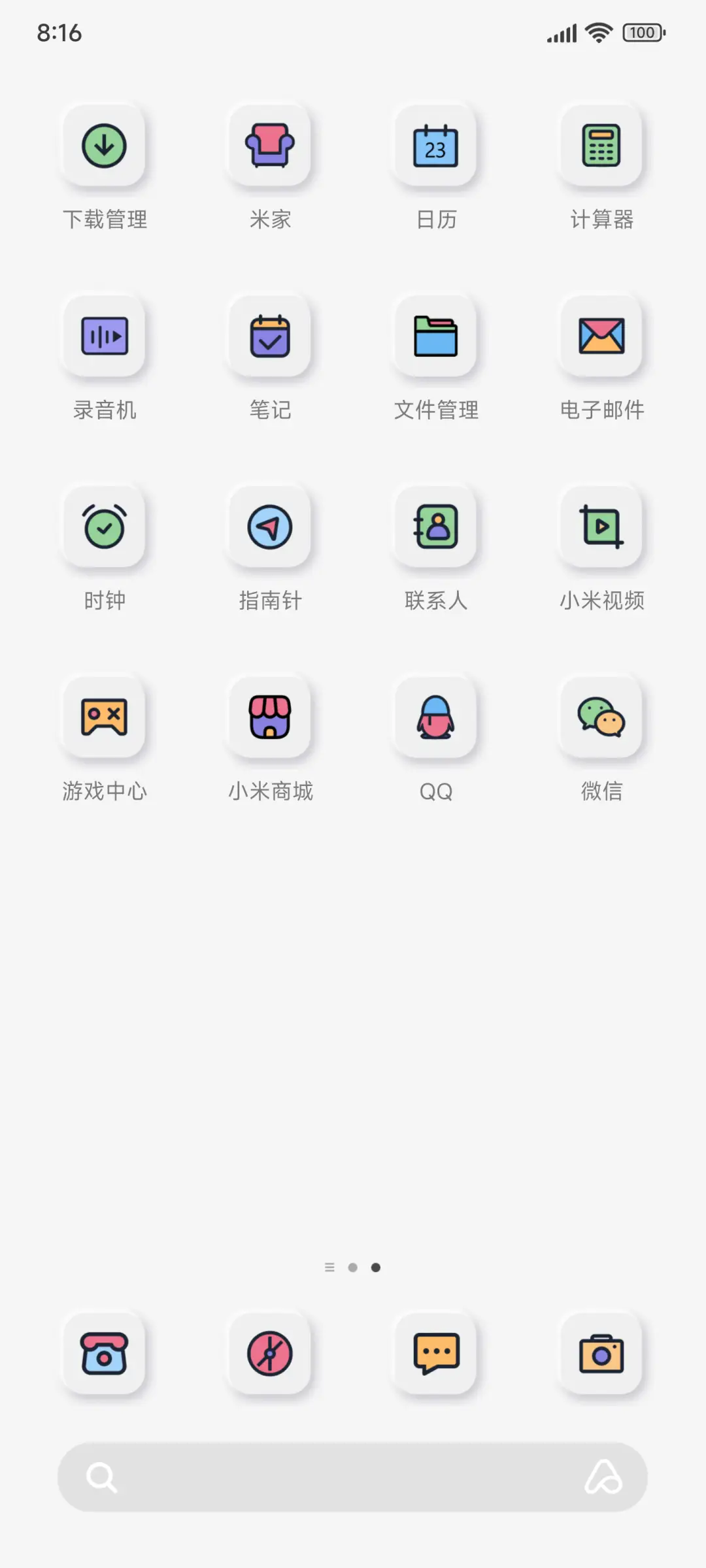The image size is (706, 1568).
Task: Open the 时钟 clock app
Action: tap(105, 527)
